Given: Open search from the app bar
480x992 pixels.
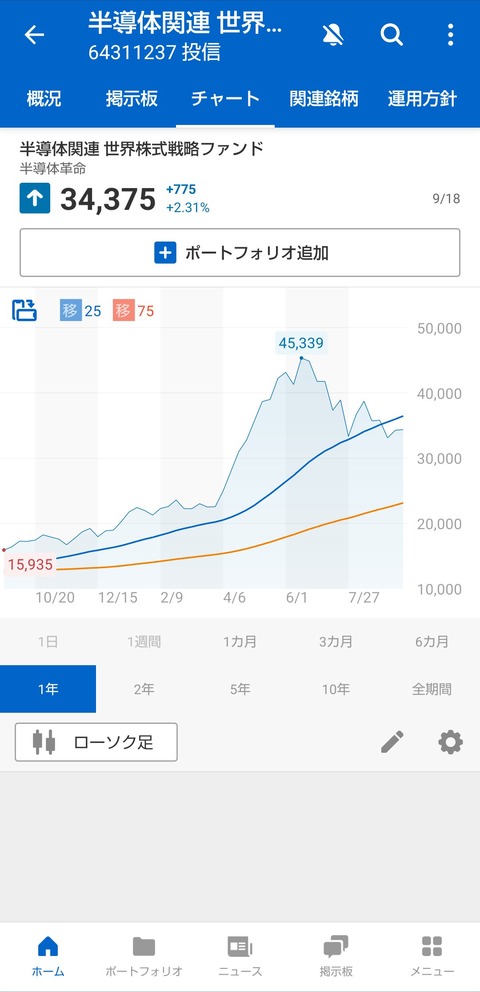Looking at the screenshot, I should [391, 35].
